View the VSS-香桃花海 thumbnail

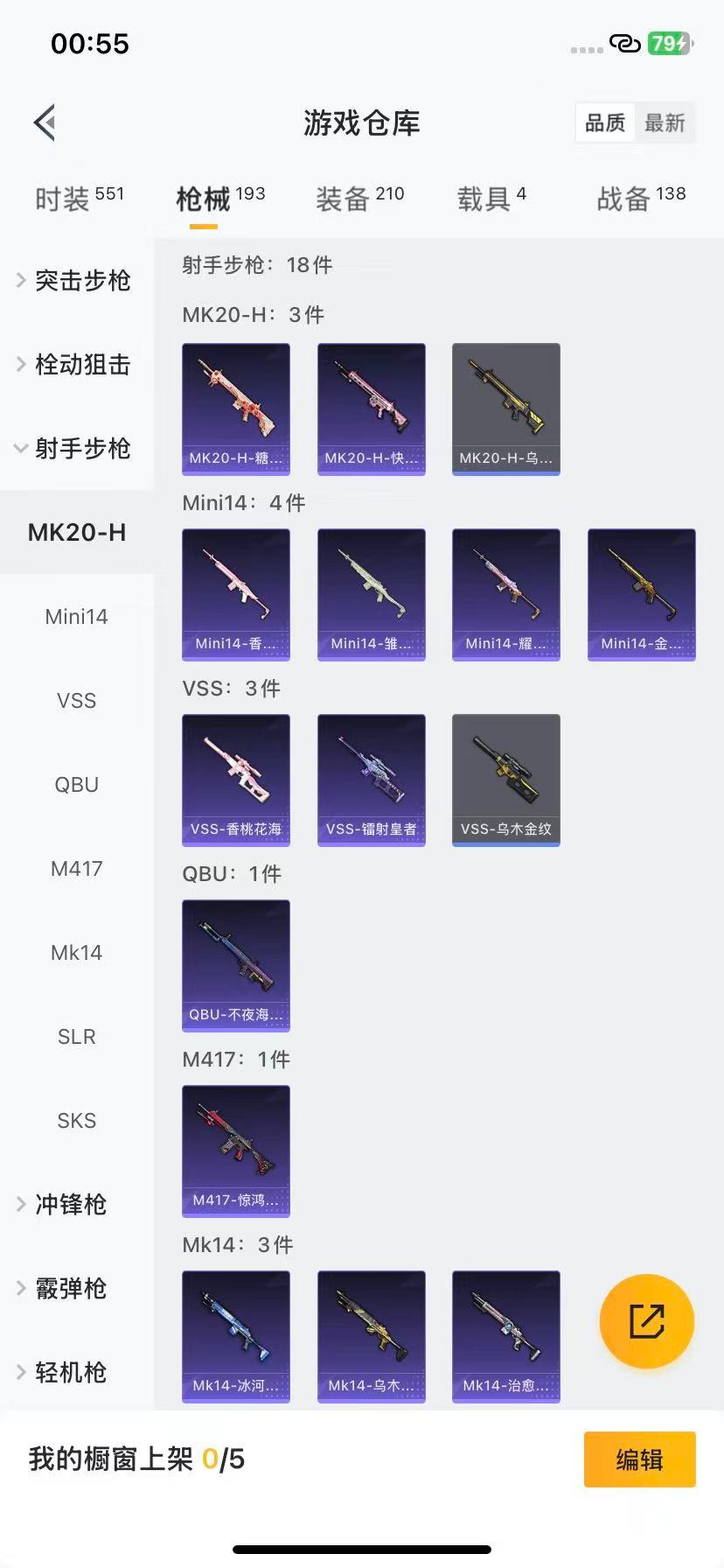235,779
